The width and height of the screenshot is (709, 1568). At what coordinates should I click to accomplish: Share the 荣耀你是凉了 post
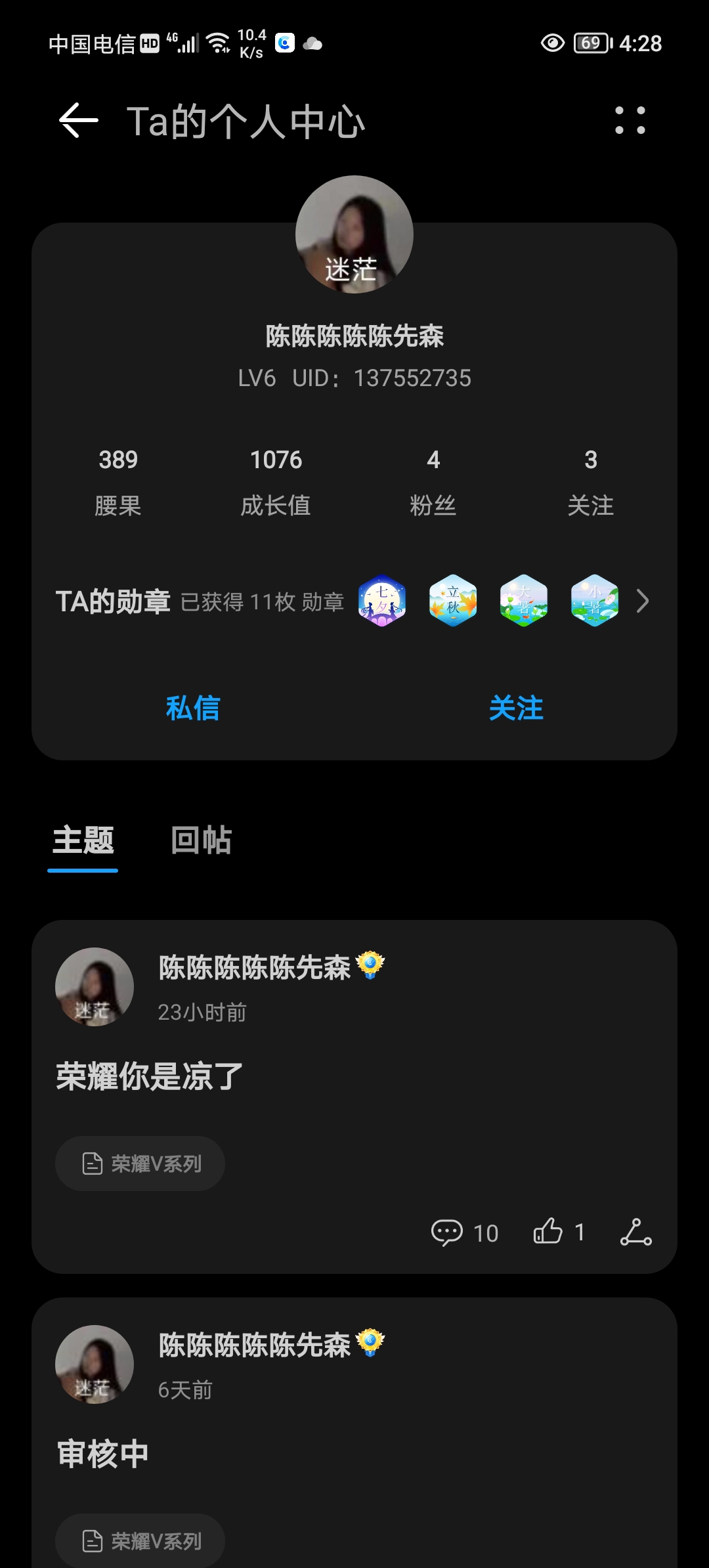(636, 1232)
